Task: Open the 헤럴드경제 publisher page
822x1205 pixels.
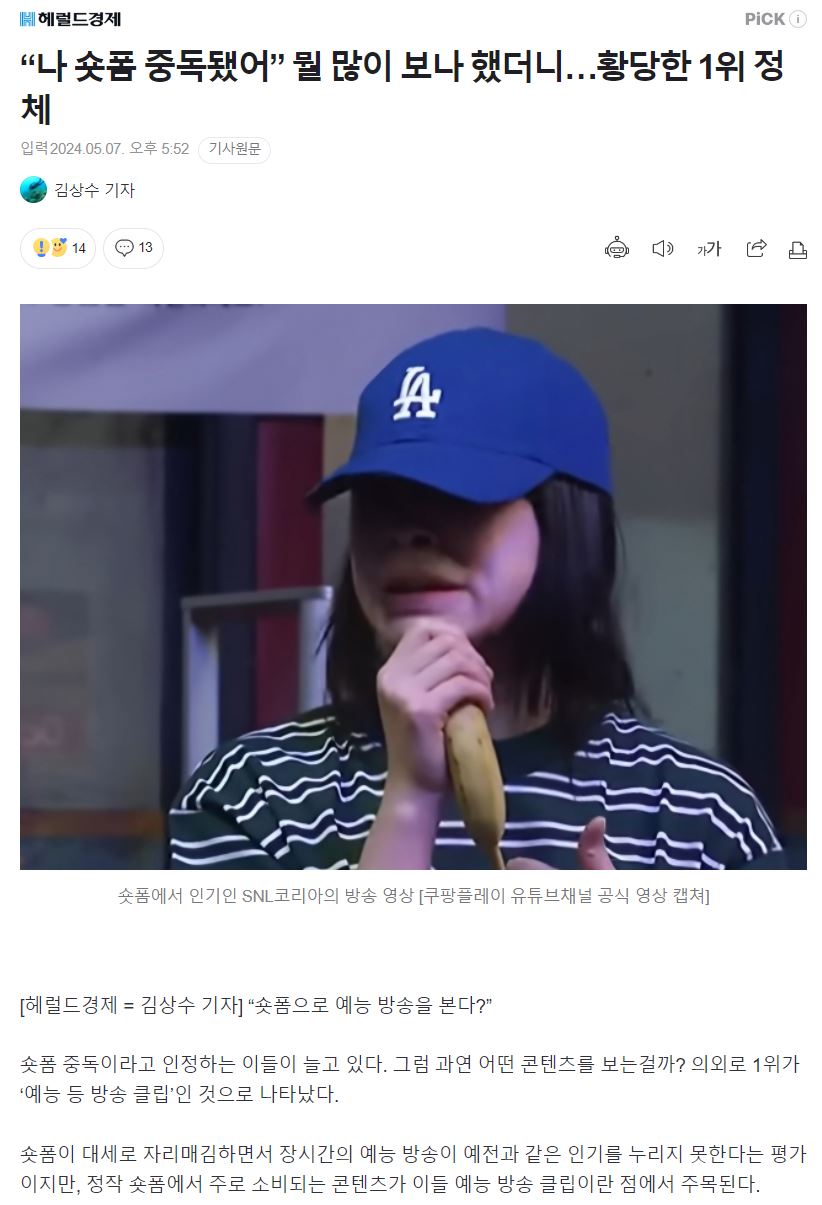Action: click(x=70, y=19)
